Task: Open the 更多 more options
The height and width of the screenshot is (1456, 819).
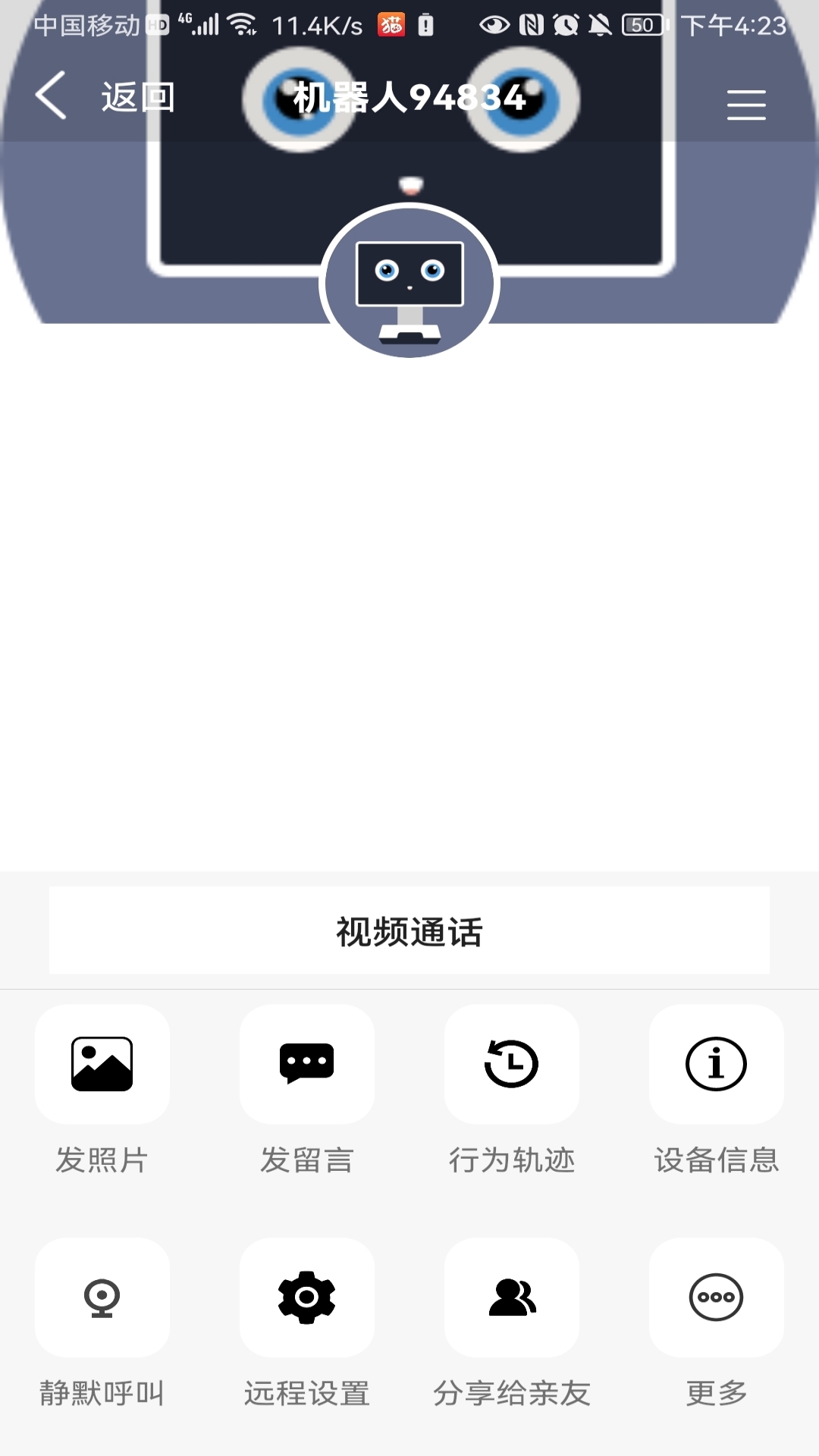Action: [x=717, y=1298]
